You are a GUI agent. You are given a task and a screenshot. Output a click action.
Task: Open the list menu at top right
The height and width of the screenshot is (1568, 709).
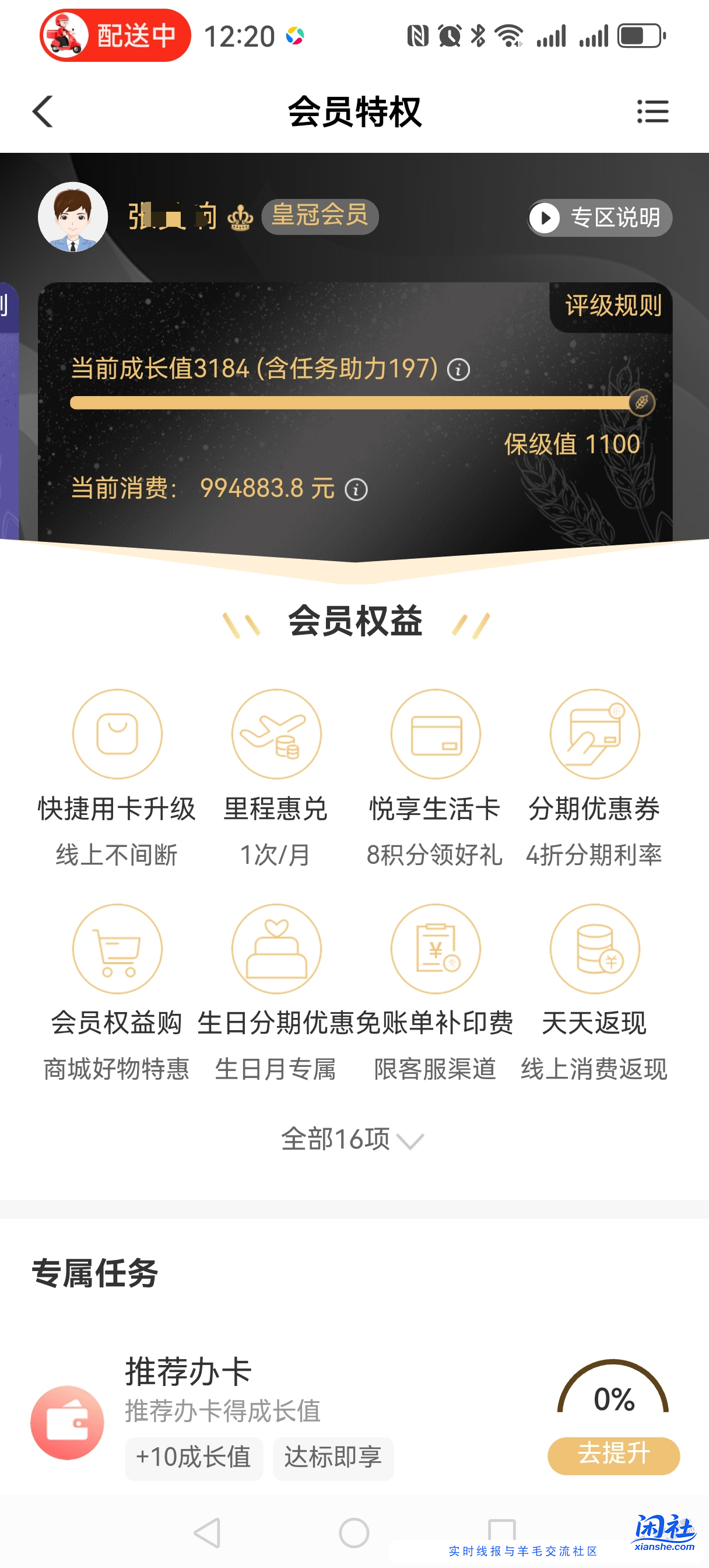[653, 112]
